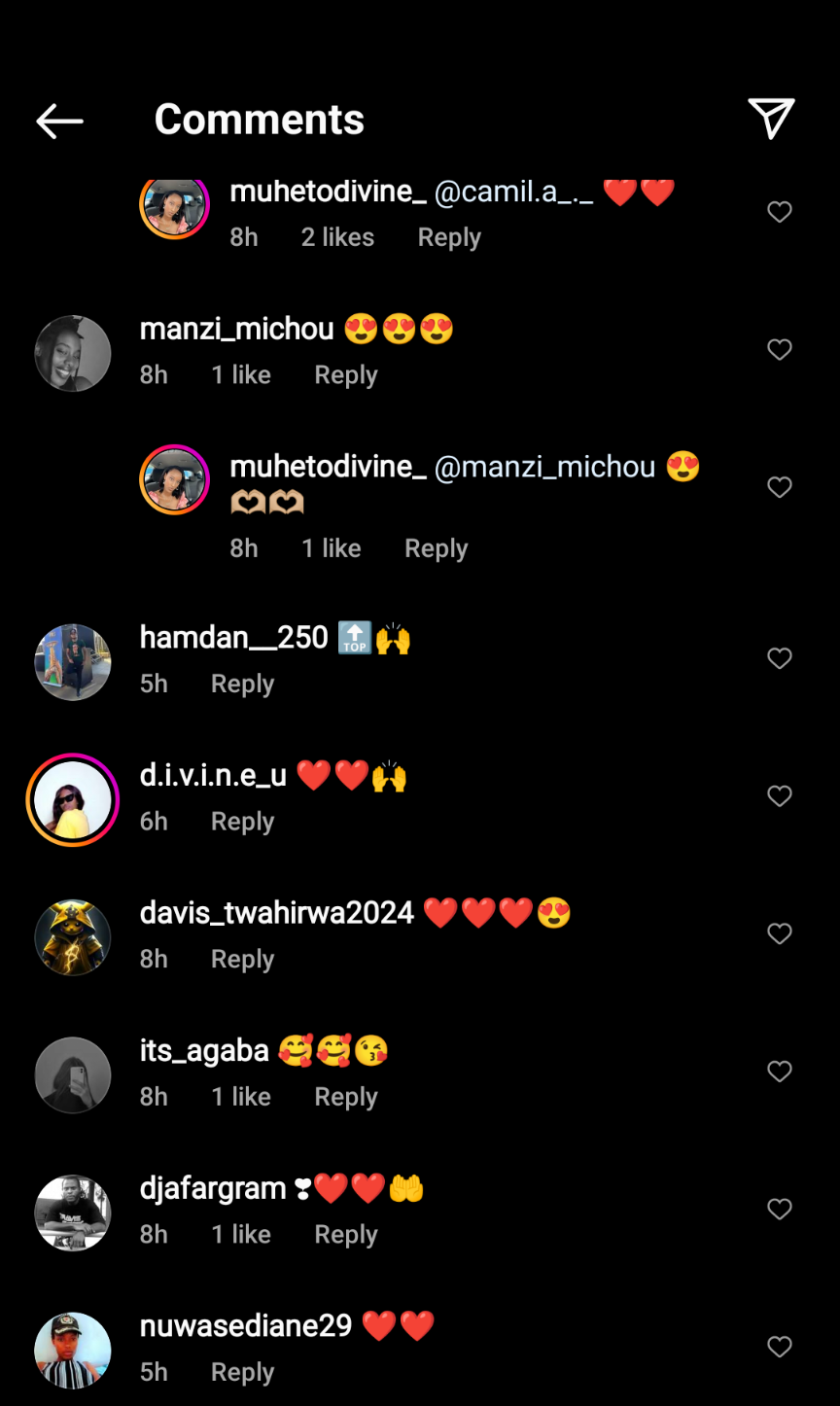Reply to d.i.v.i.n.e_u's comment

point(242,822)
